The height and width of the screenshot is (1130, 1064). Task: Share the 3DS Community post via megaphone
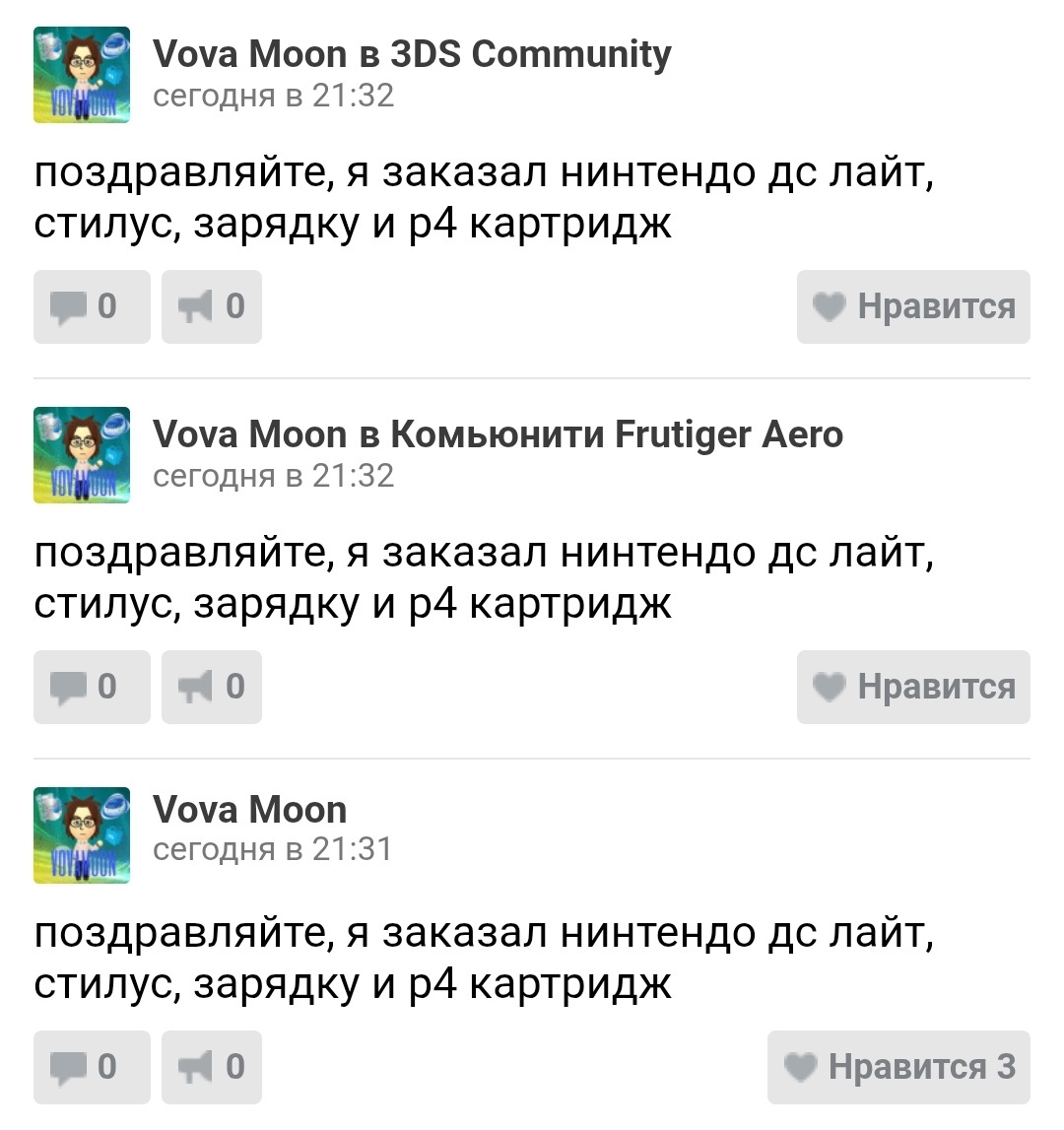211,306
